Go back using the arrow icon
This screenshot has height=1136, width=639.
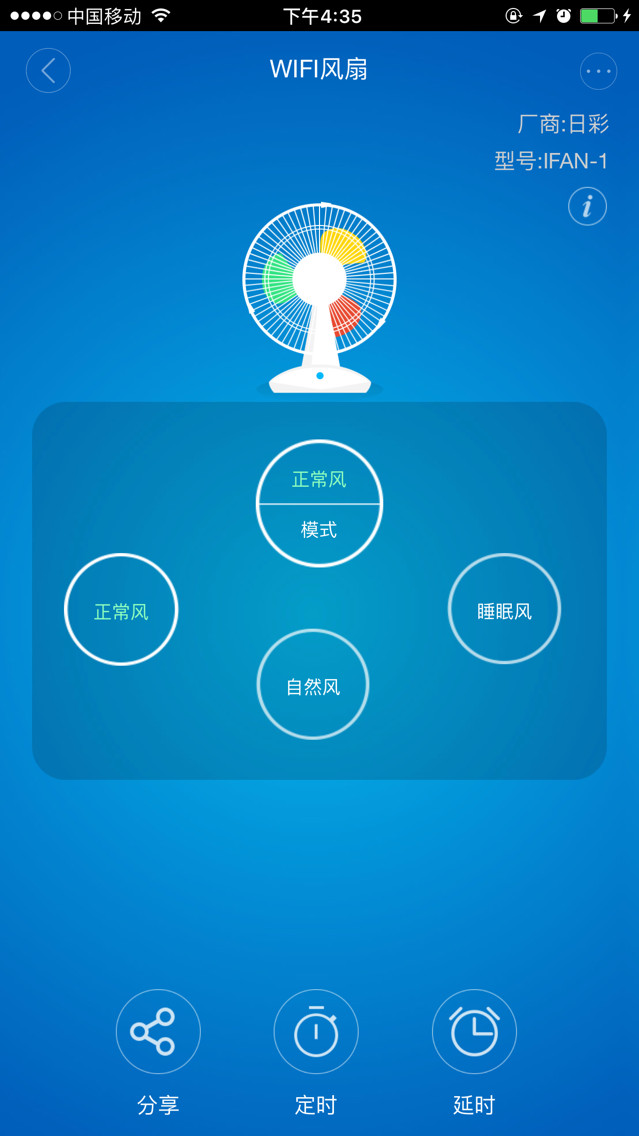tap(48, 71)
